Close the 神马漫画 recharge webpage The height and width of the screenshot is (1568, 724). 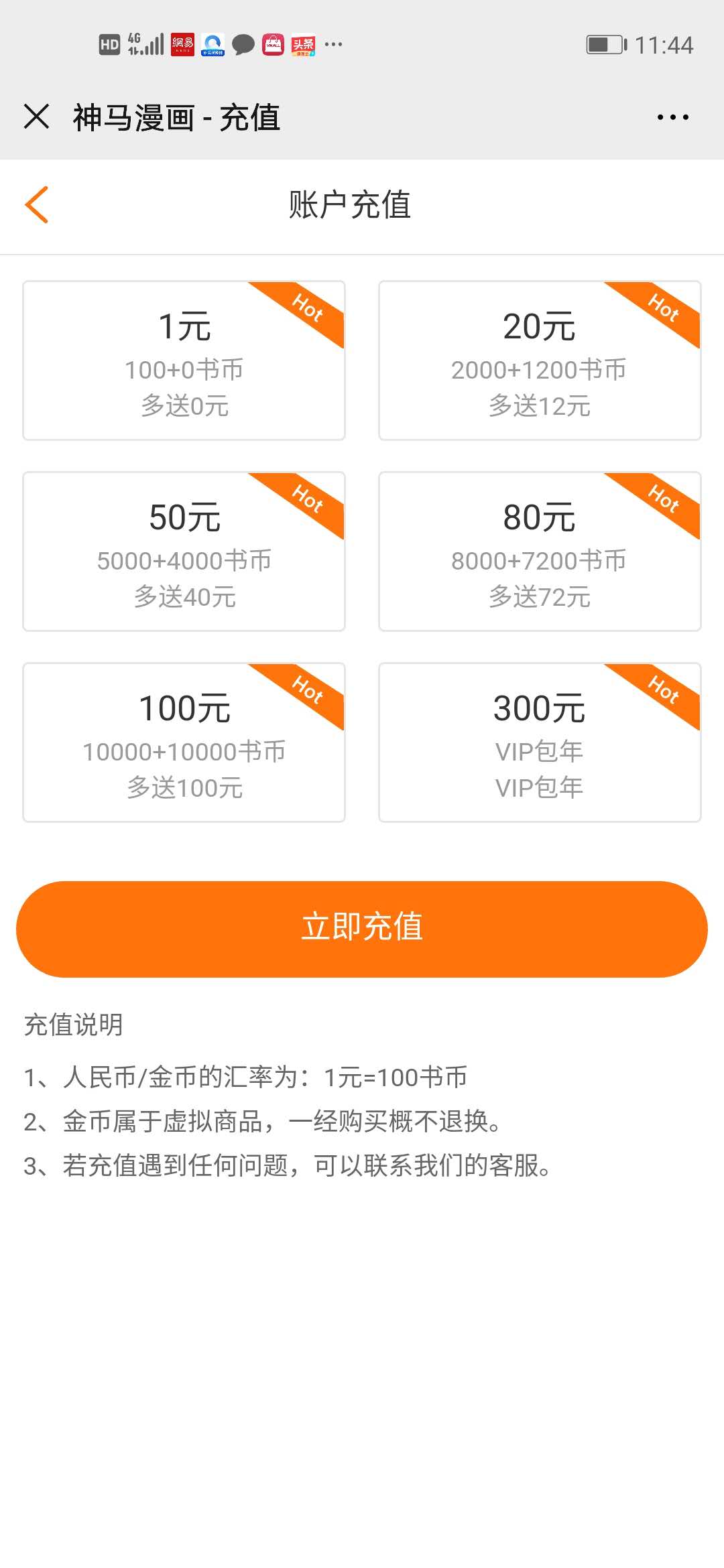tap(36, 117)
